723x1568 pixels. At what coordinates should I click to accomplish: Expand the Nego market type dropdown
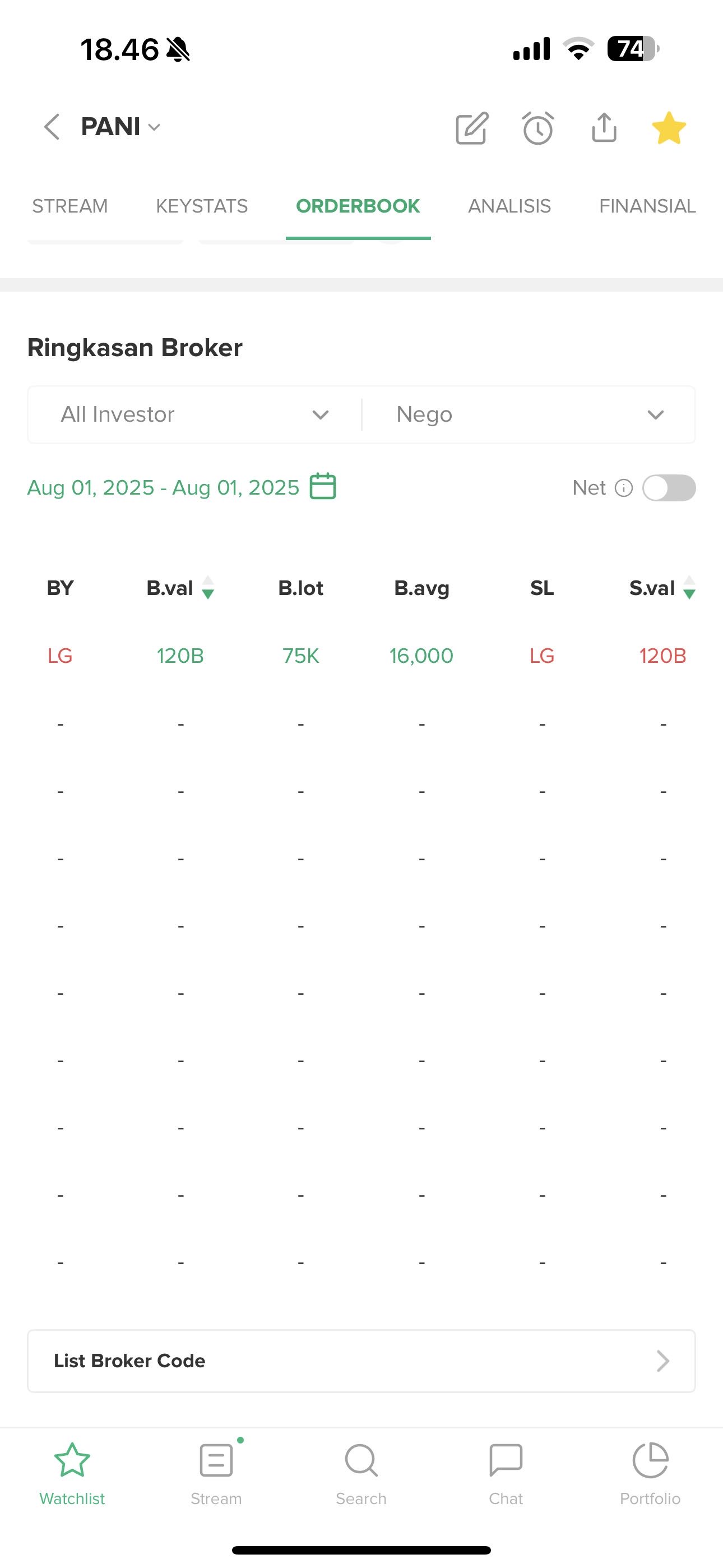[529, 414]
